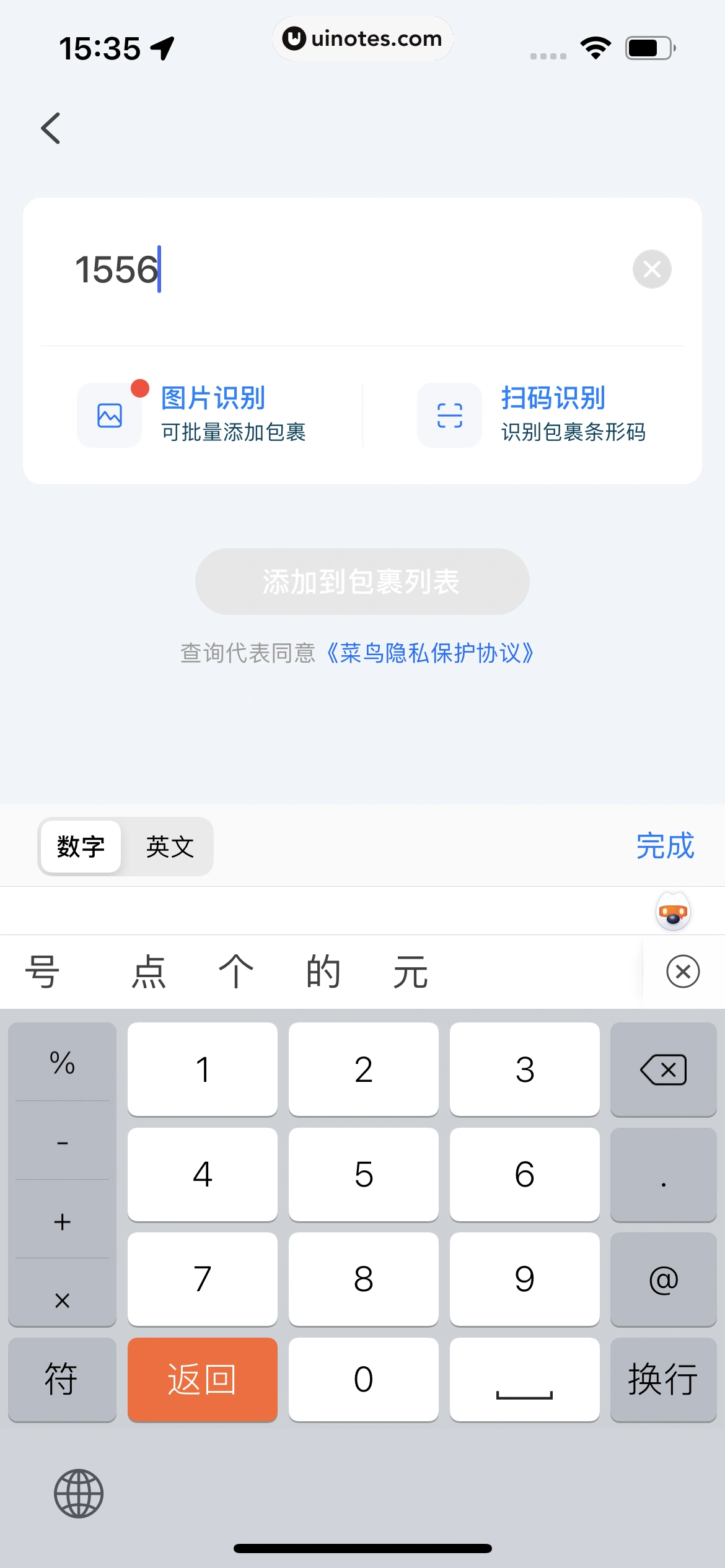Switch to the 英文 keyboard mode
725x1568 pixels.
tap(169, 847)
